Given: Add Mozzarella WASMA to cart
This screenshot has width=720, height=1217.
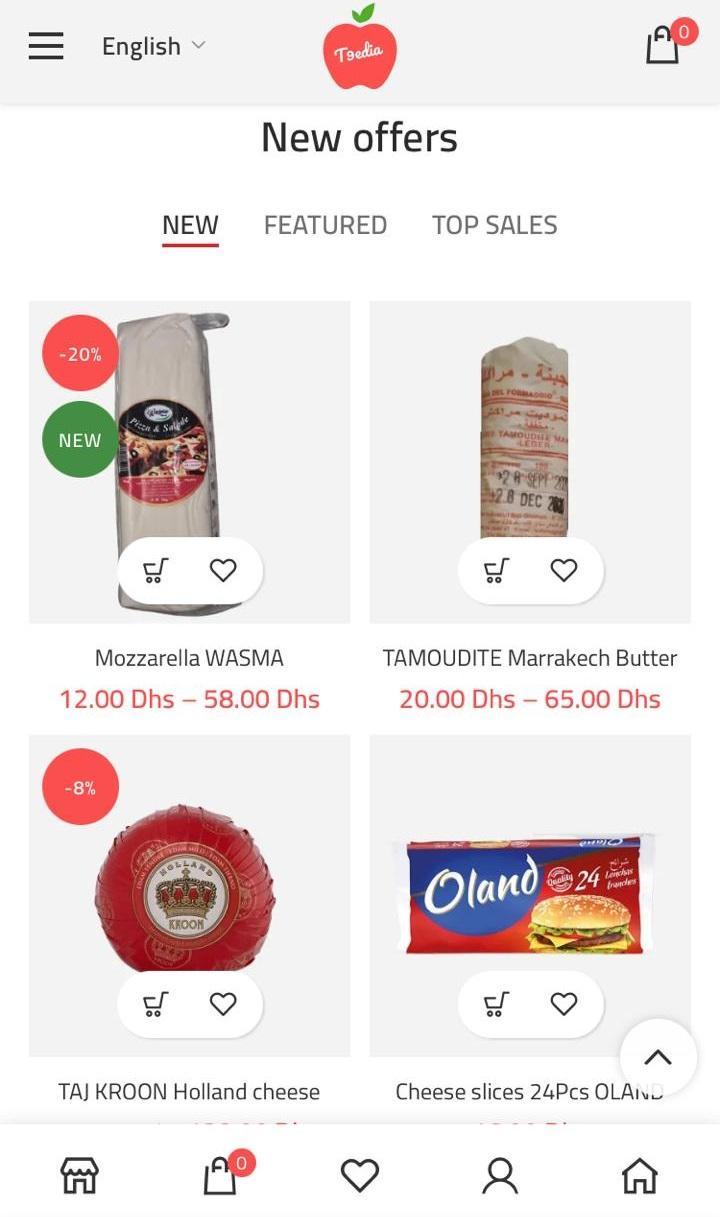Looking at the screenshot, I should point(155,570).
